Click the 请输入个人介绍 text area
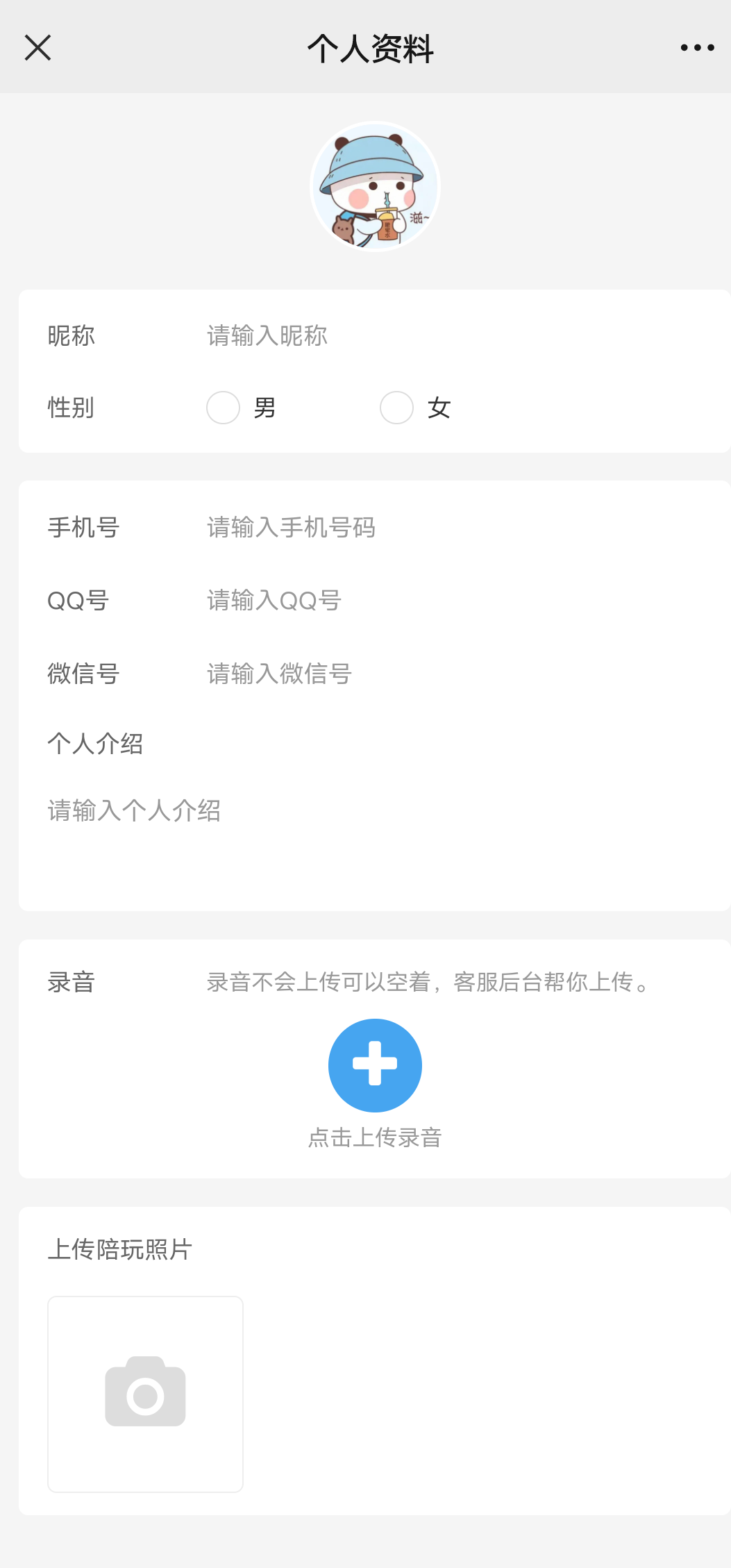Image resolution: width=731 pixels, height=1568 pixels. (x=134, y=810)
